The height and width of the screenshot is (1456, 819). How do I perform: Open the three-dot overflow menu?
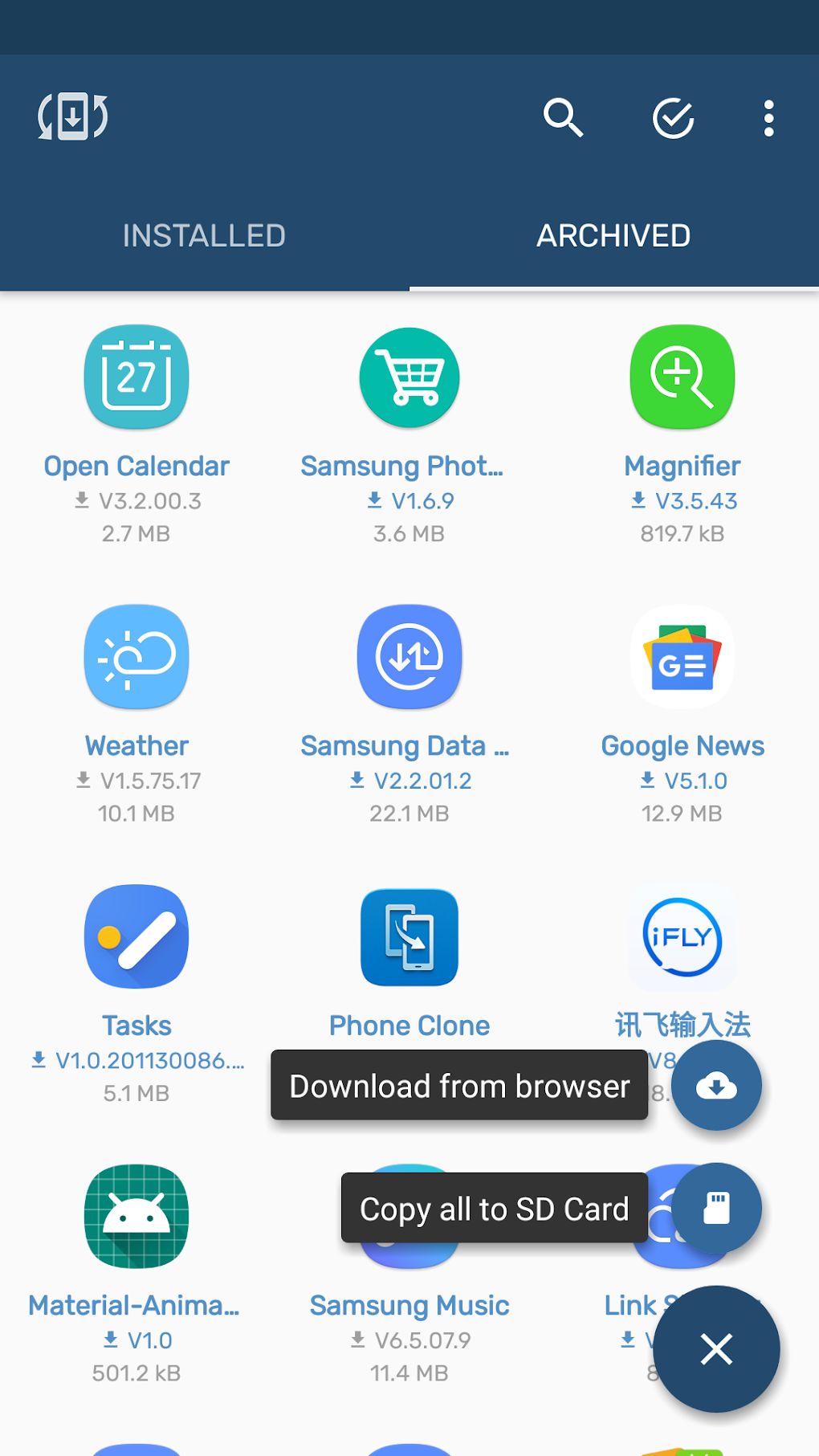(768, 118)
